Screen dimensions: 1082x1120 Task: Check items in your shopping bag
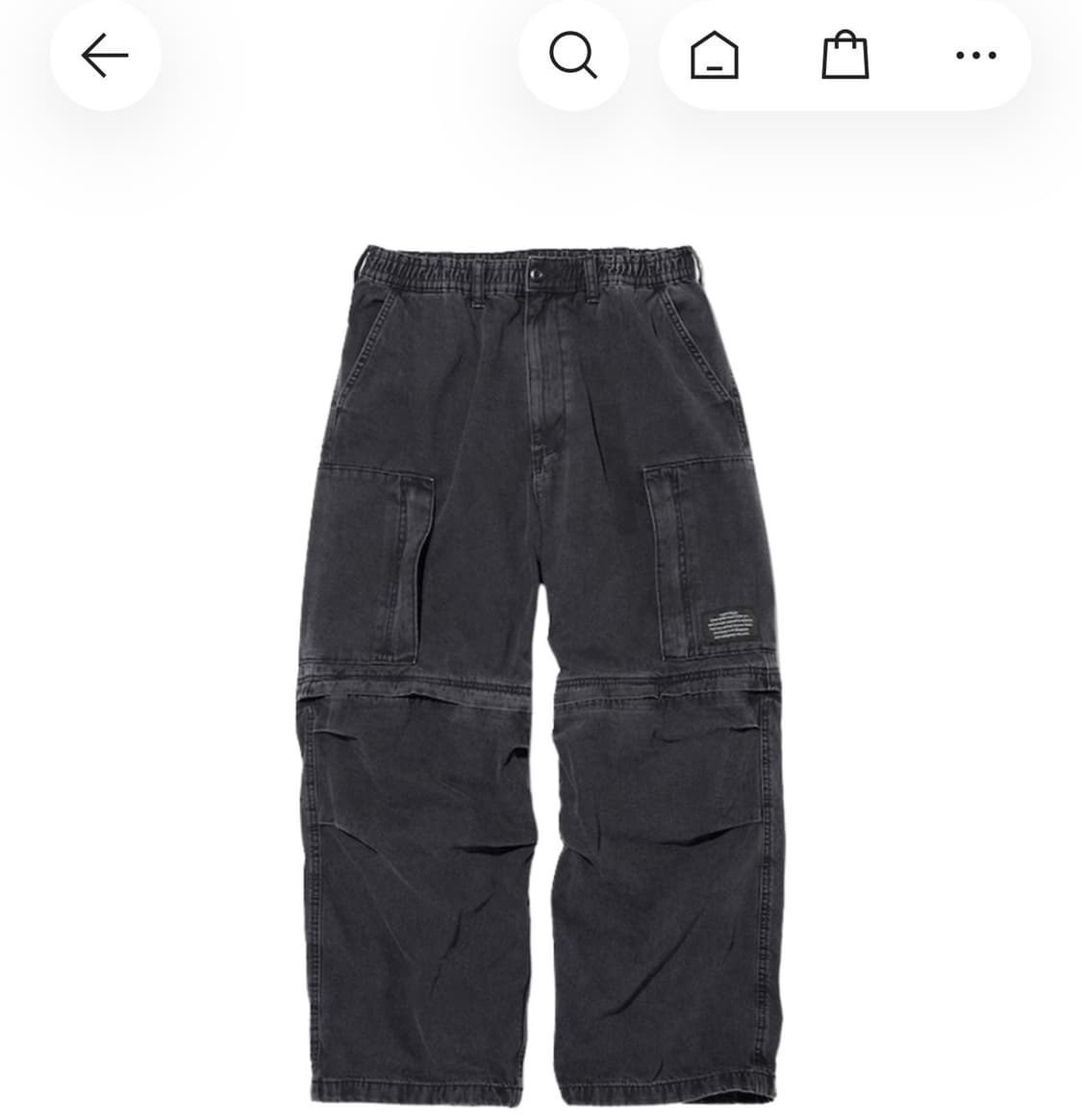pyautogui.click(x=844, y=55)
